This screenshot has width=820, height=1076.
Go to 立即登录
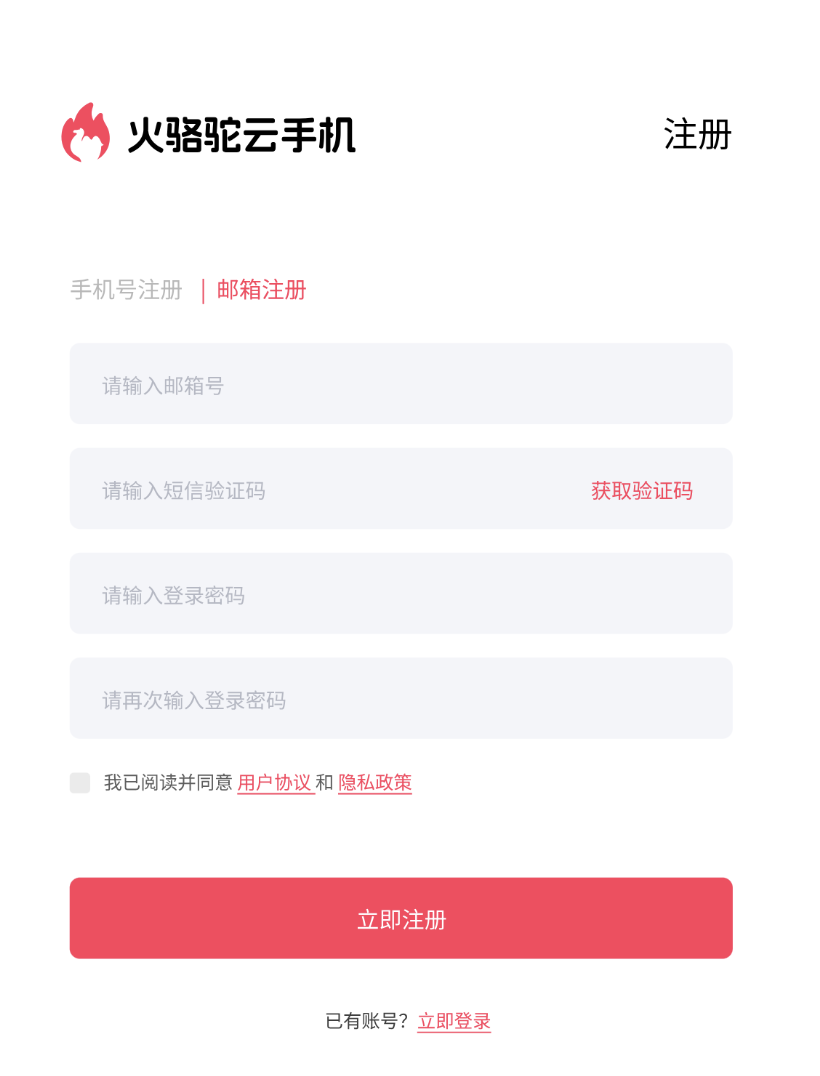[x=454, y=1021]
